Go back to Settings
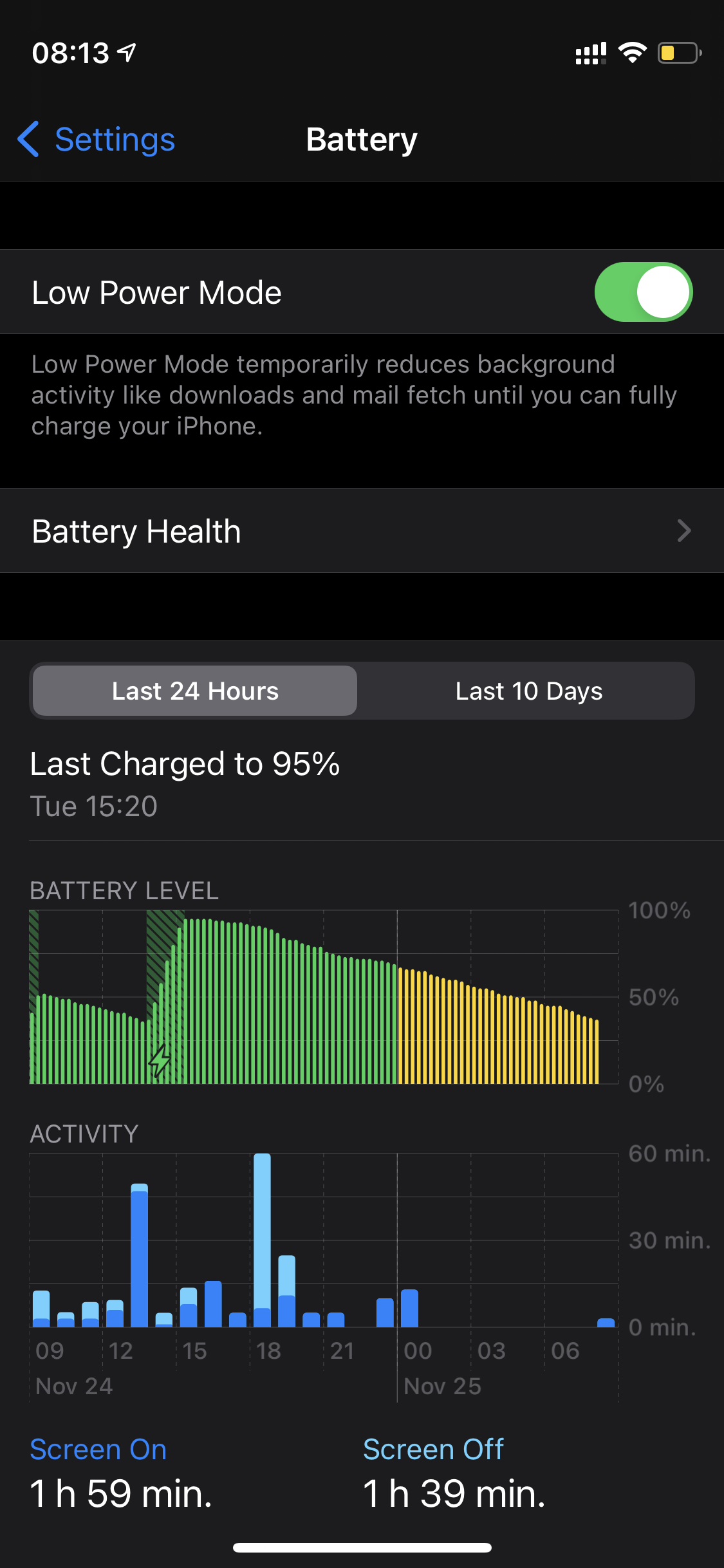The height and width of the screenshot is (1568, 724). tap(97, 140)
